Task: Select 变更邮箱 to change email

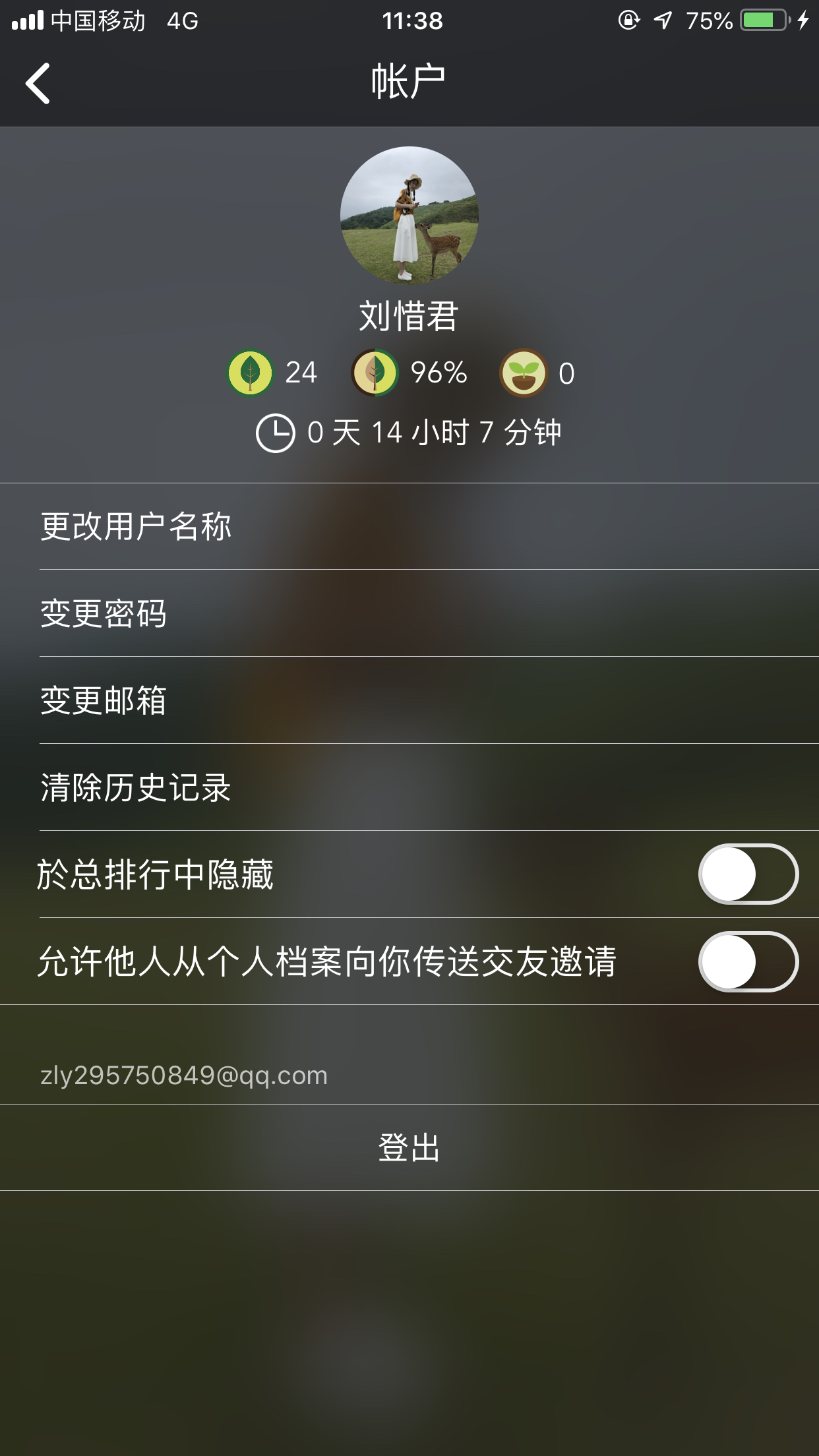Action: 409,700
